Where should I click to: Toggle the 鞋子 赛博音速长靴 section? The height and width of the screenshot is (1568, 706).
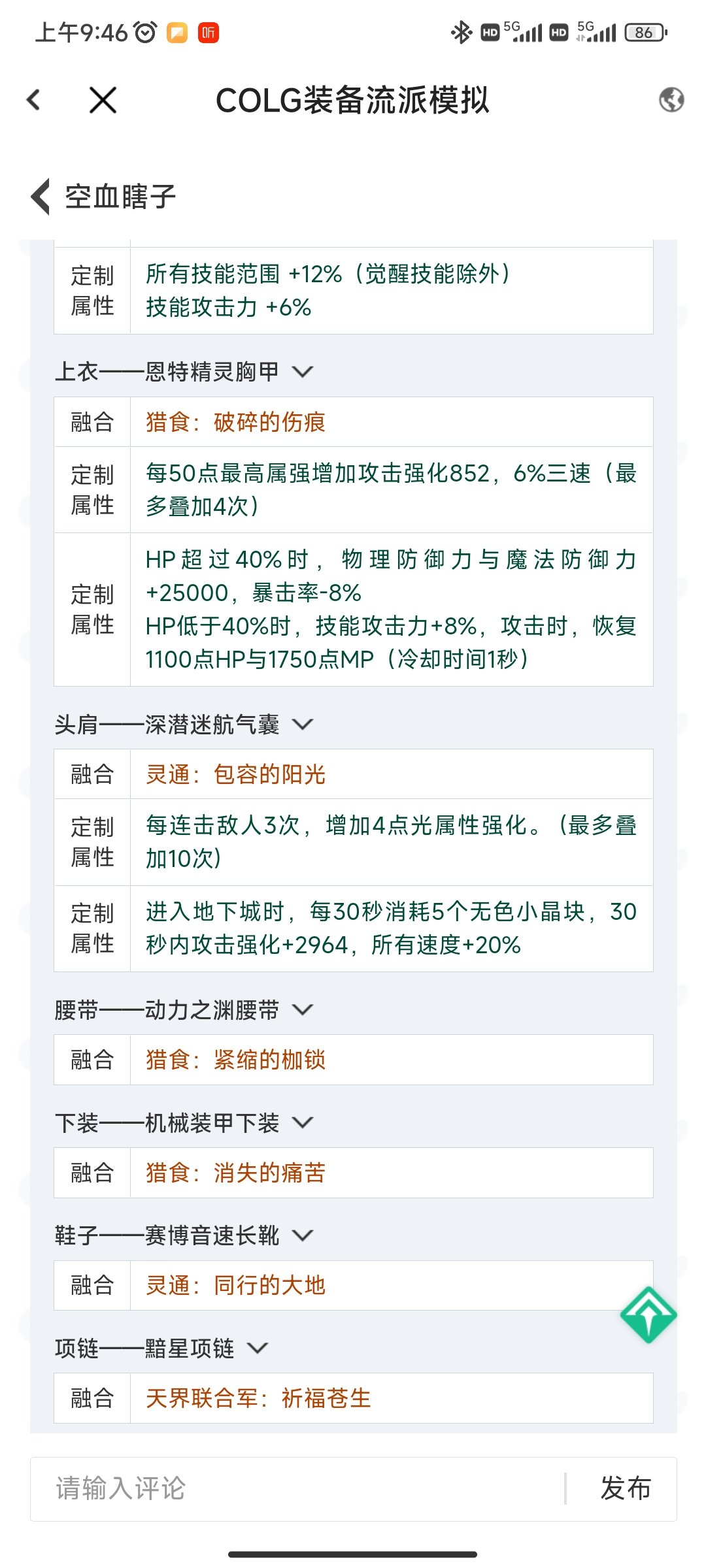[302, 1235]
